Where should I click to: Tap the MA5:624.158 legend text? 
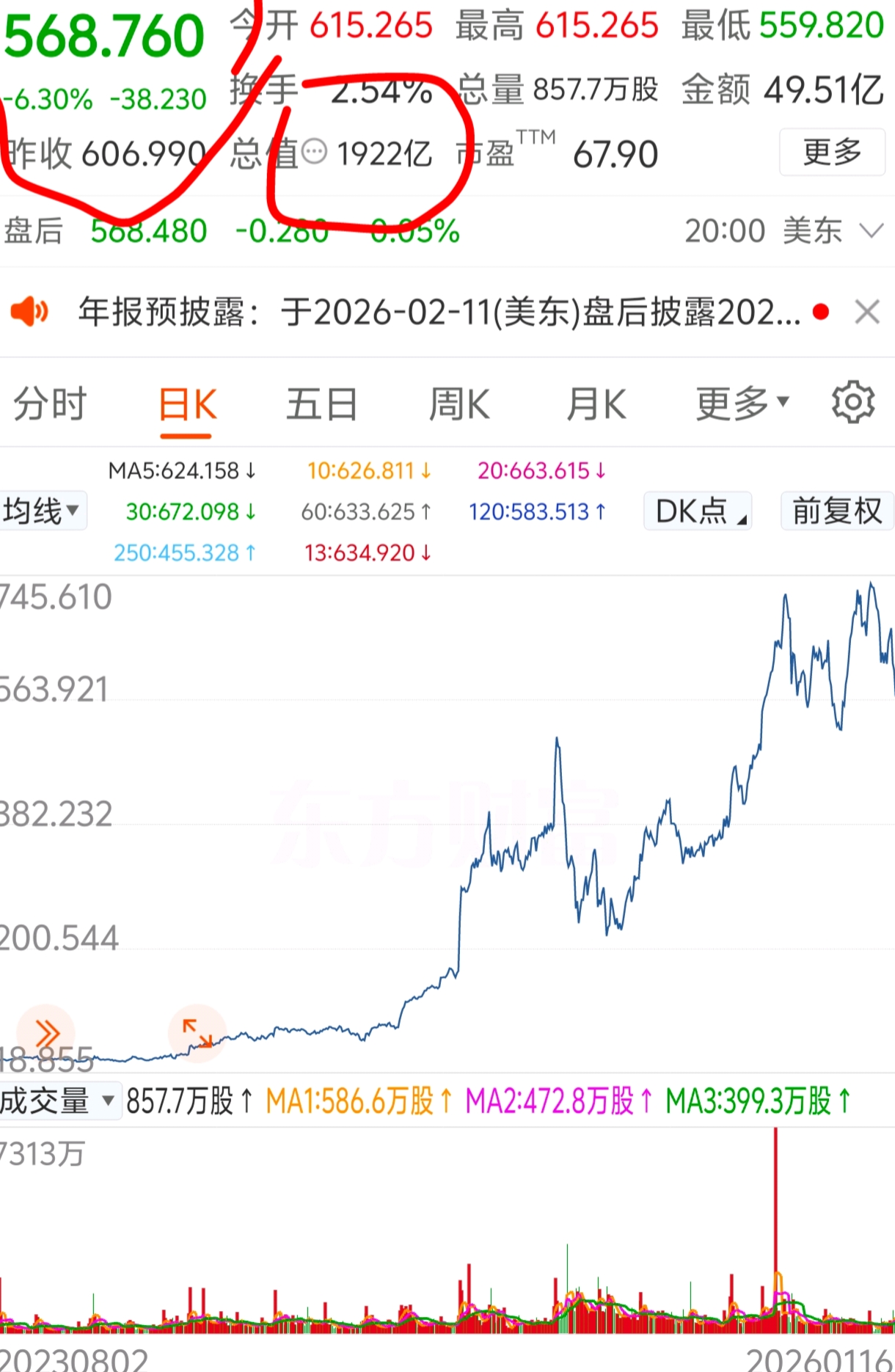pos(180,470)
